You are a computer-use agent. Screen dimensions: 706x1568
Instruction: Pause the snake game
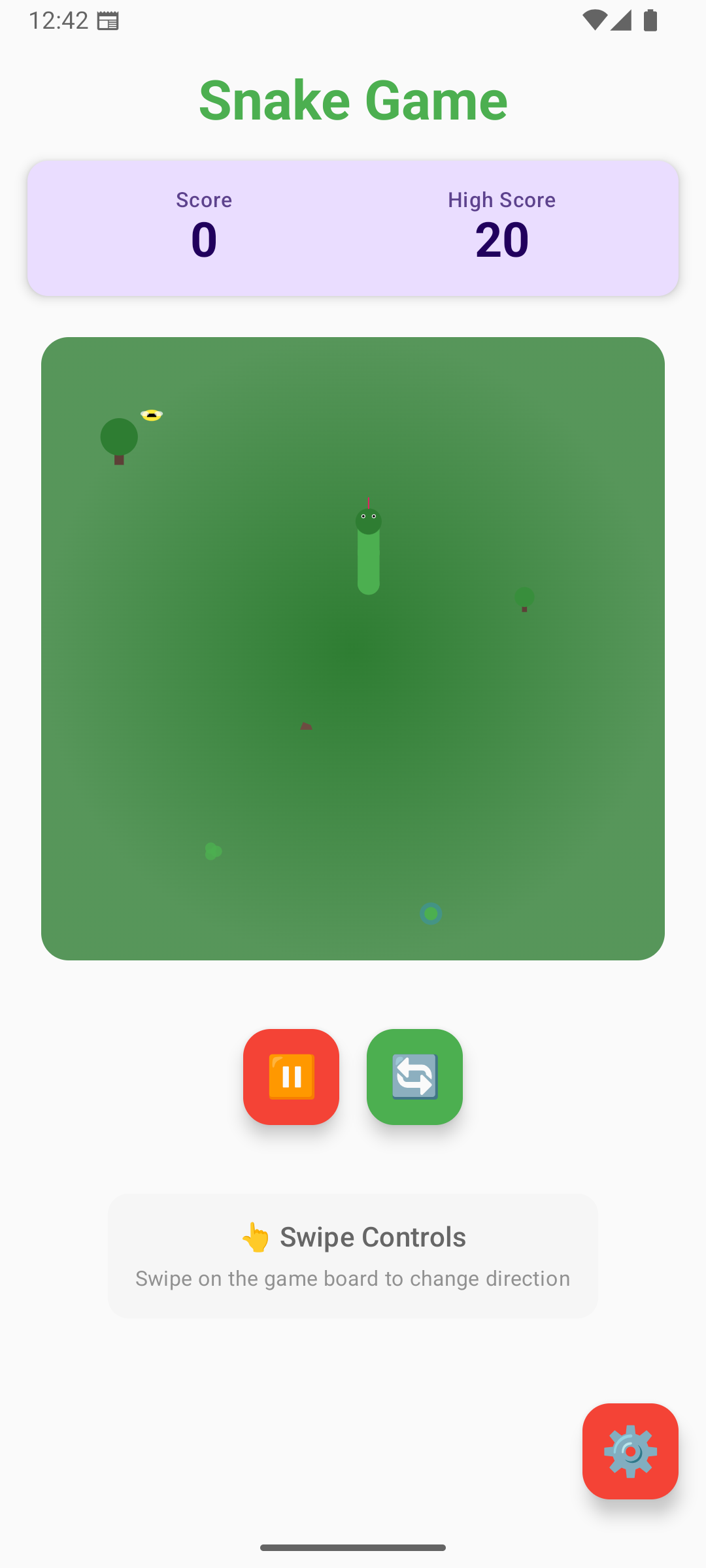291,1077
